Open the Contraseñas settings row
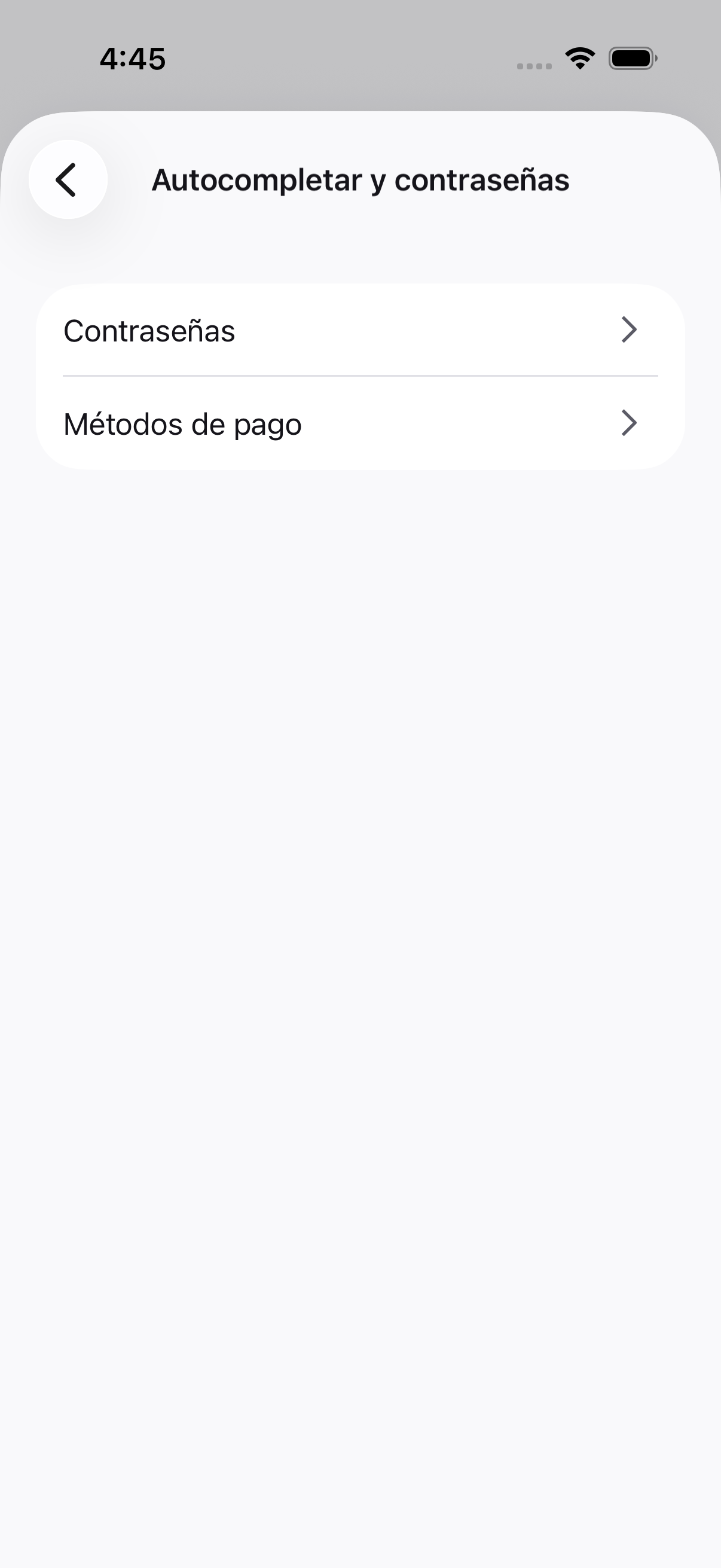Image resolution: width=721 pixels, height=1568 pixels. [x=360, y=331]
